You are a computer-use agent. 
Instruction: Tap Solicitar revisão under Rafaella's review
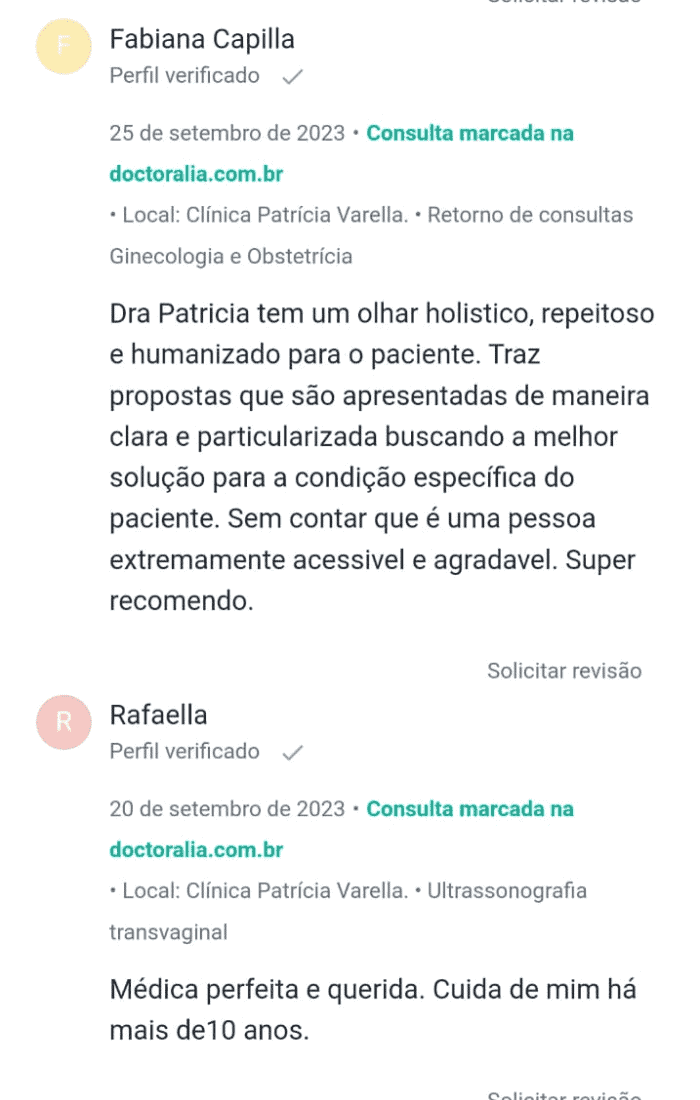pyautogui.click(x=564, y=1094)
